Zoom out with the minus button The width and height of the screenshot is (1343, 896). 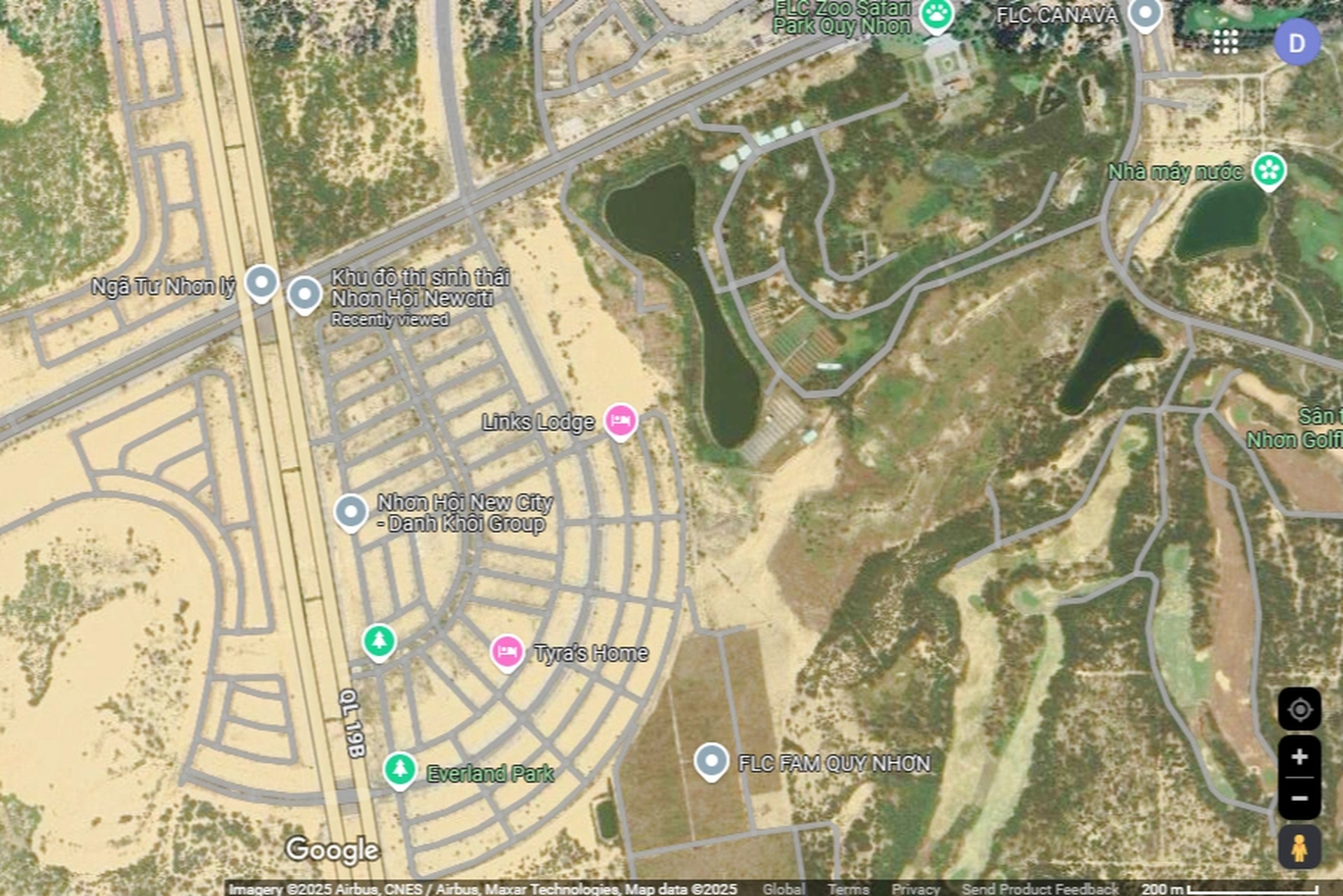[1299, 798]
